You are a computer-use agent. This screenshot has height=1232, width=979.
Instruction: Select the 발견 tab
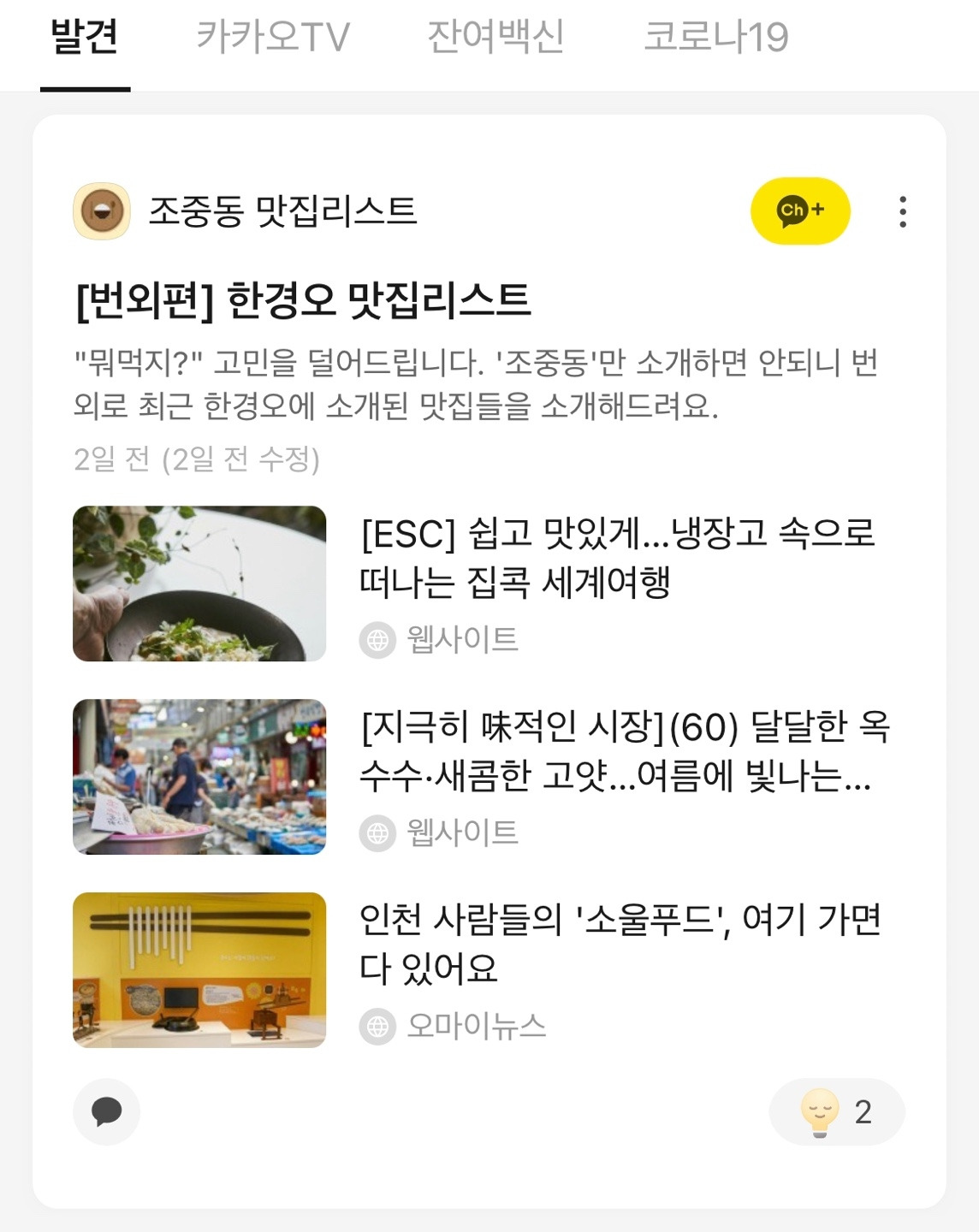click(x=84, y=36)
